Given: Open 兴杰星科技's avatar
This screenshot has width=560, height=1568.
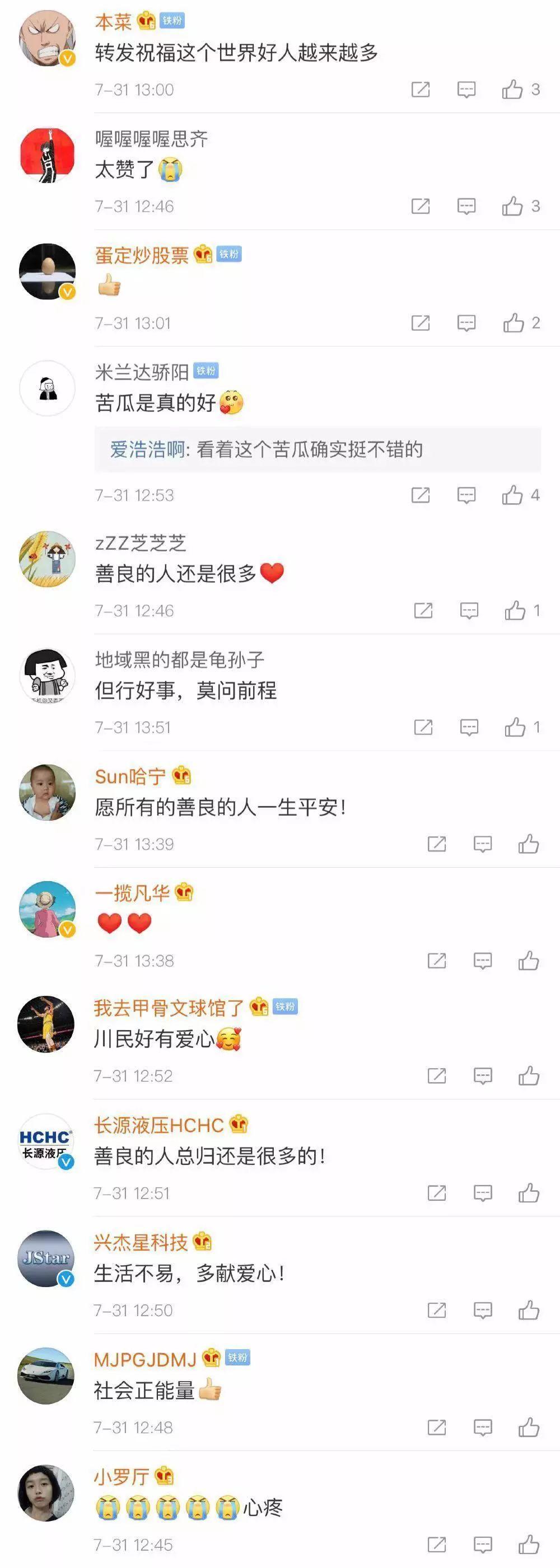Looking at the screenshot, I should tap(46, 1259).
